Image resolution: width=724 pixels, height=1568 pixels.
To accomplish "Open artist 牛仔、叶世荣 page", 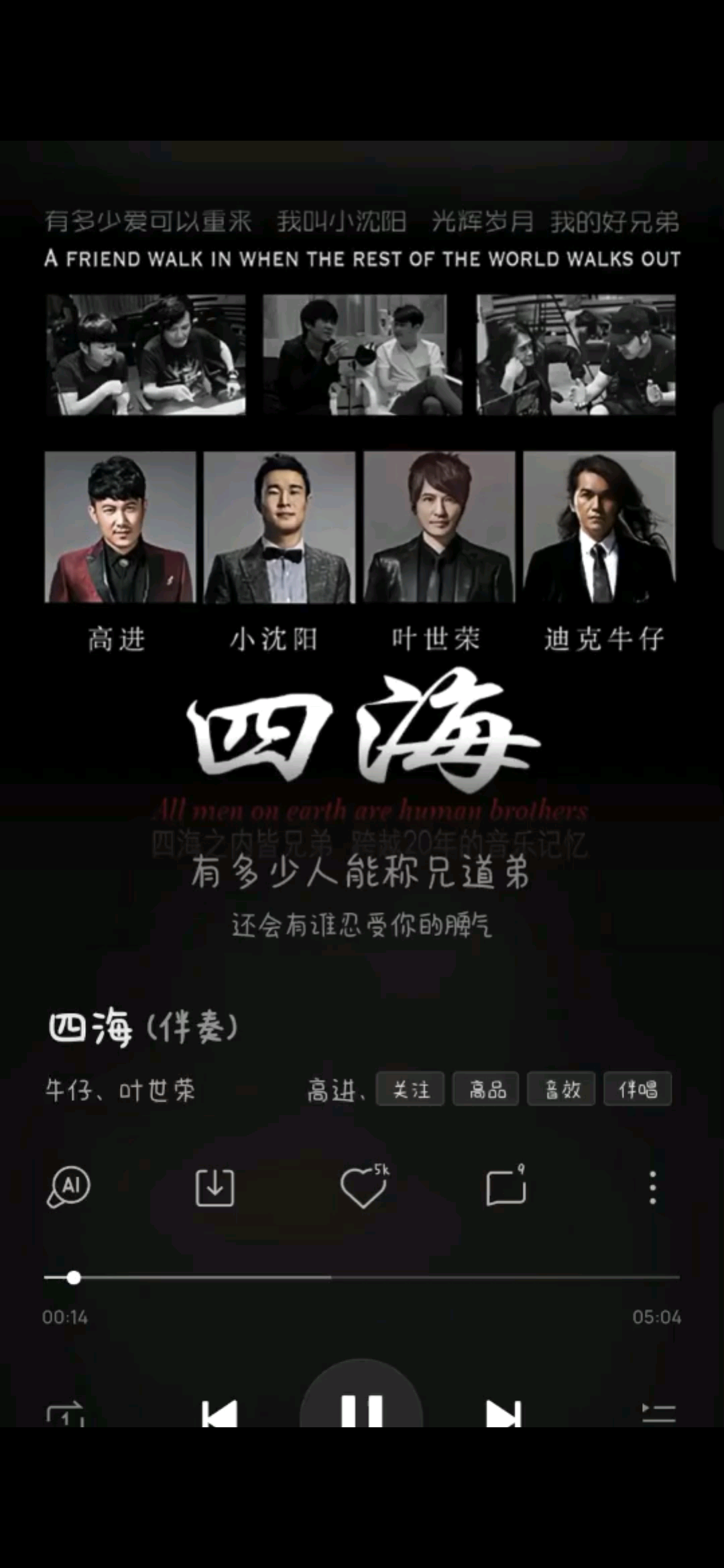I will [x=121, y=1091].
